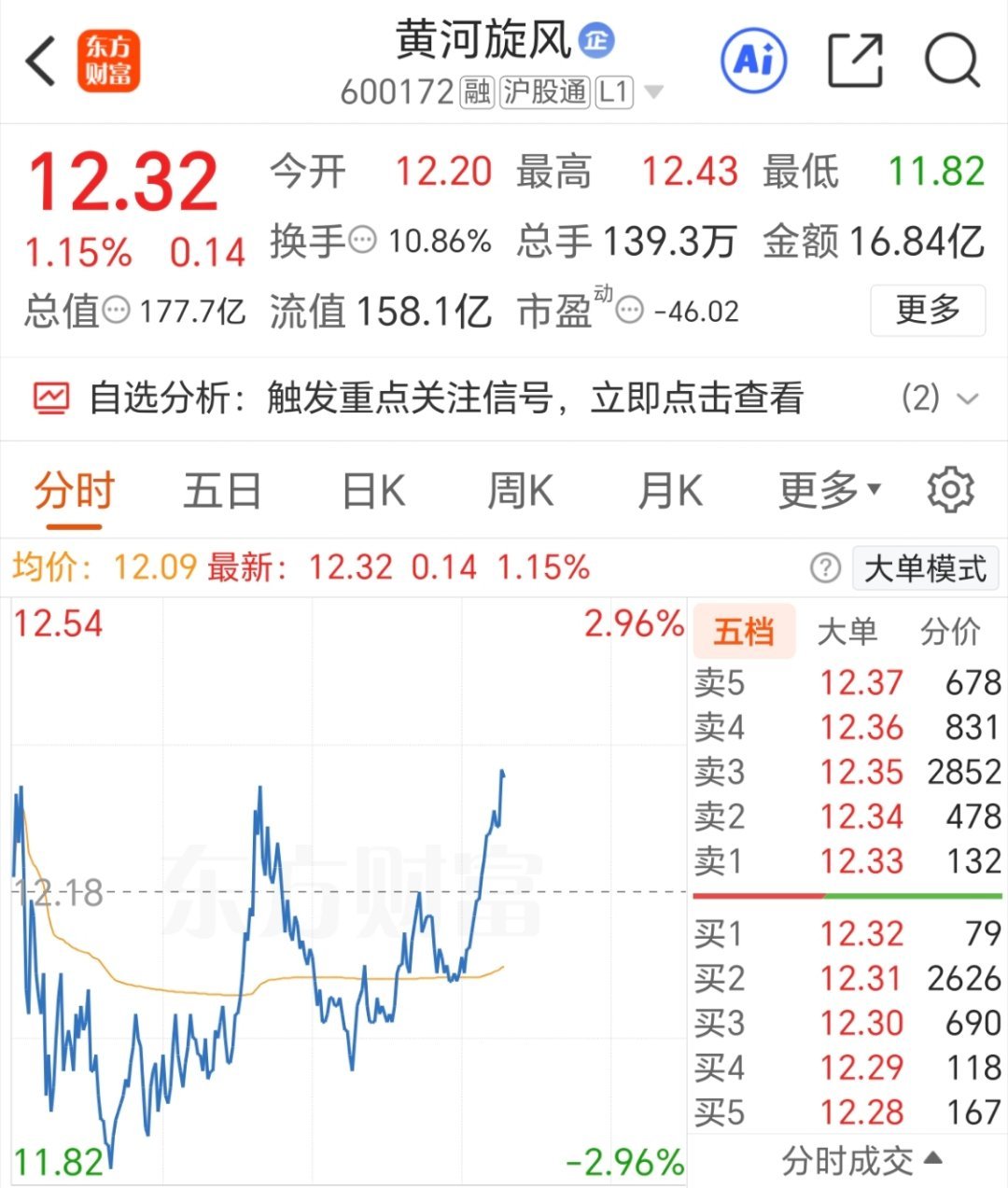
Task: Open chart settings gear
Action: [x=950, y=490]
